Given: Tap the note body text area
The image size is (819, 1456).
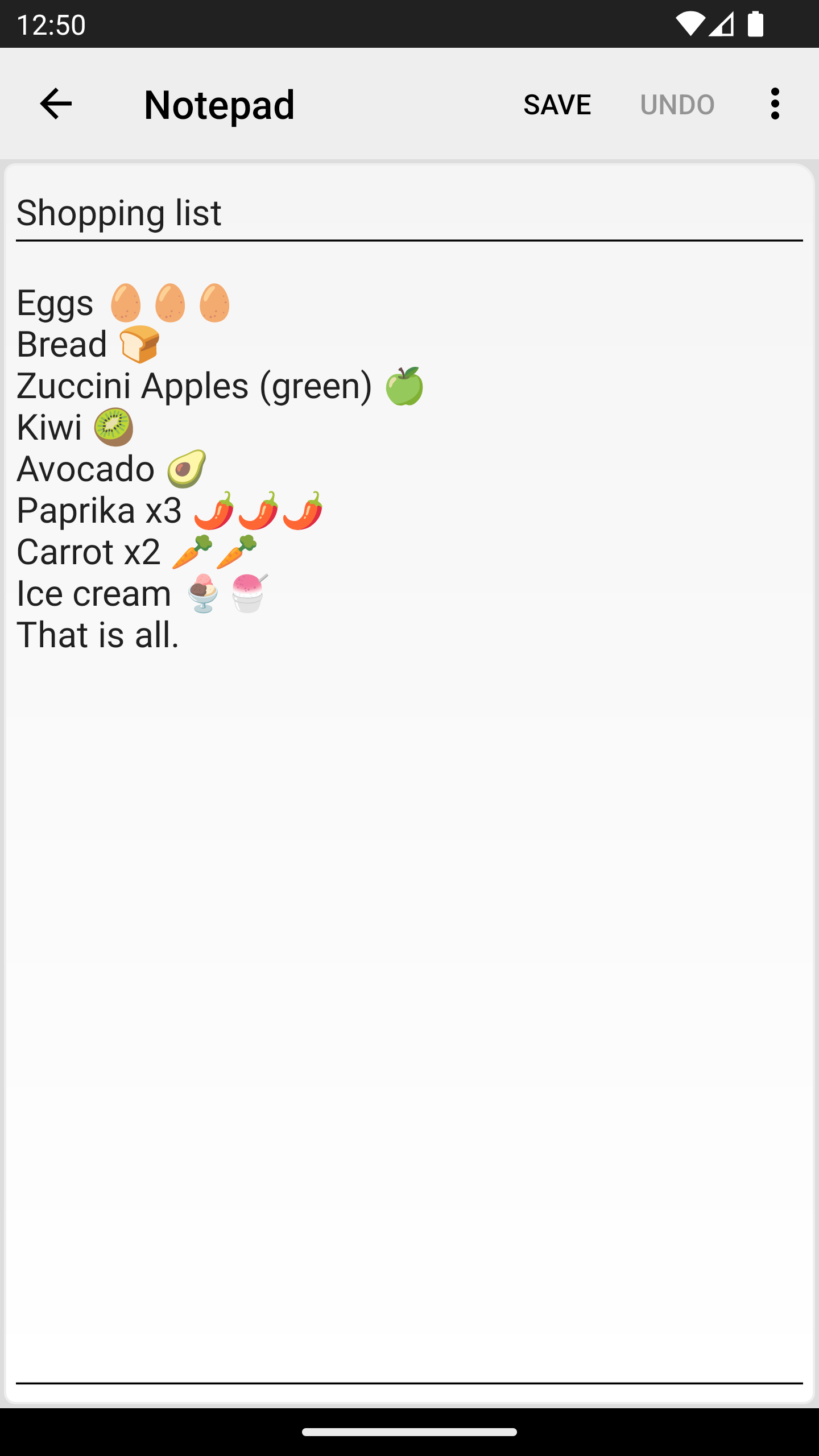Looking at the screenshot, I should pyautogui.click(x=408, y=853).
